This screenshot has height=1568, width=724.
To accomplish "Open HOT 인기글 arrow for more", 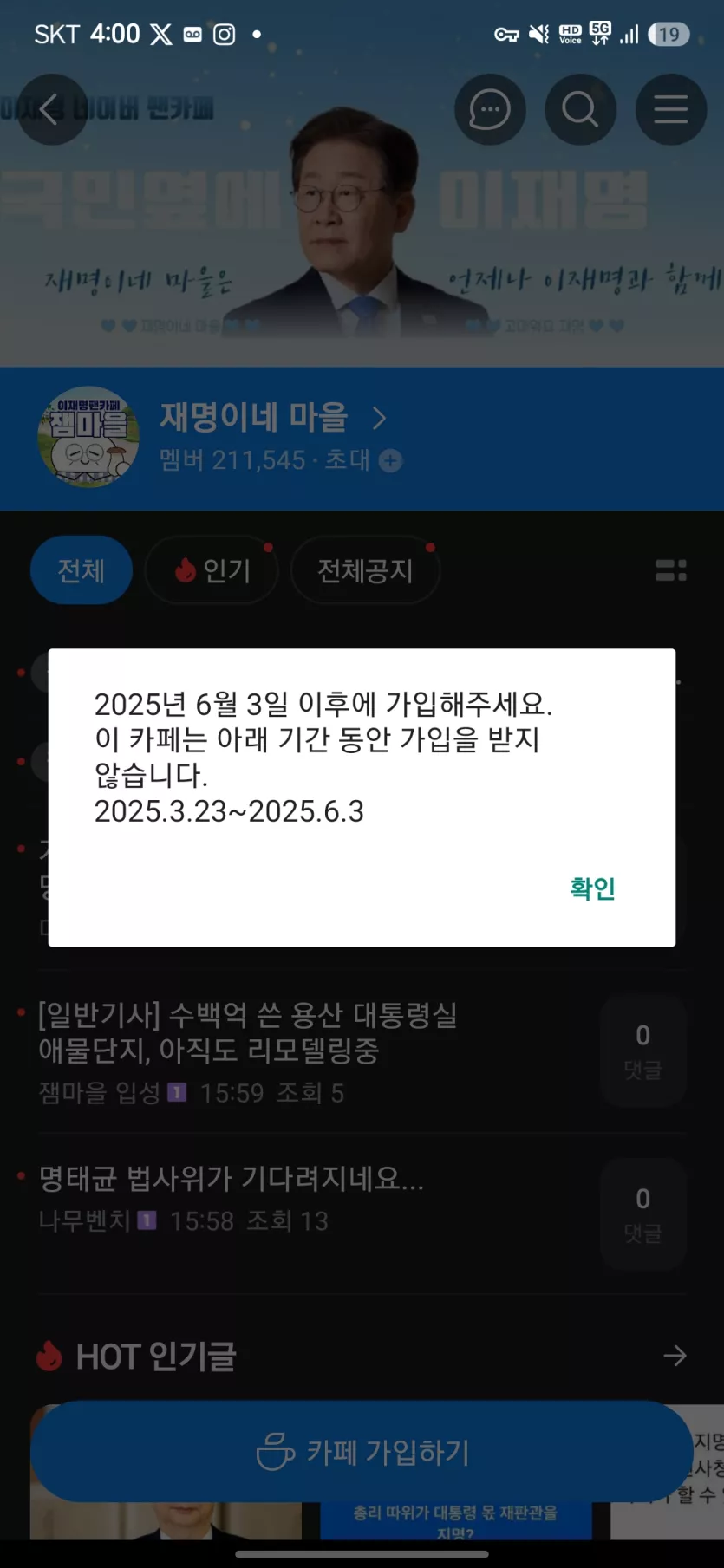I will point(675,1356).
